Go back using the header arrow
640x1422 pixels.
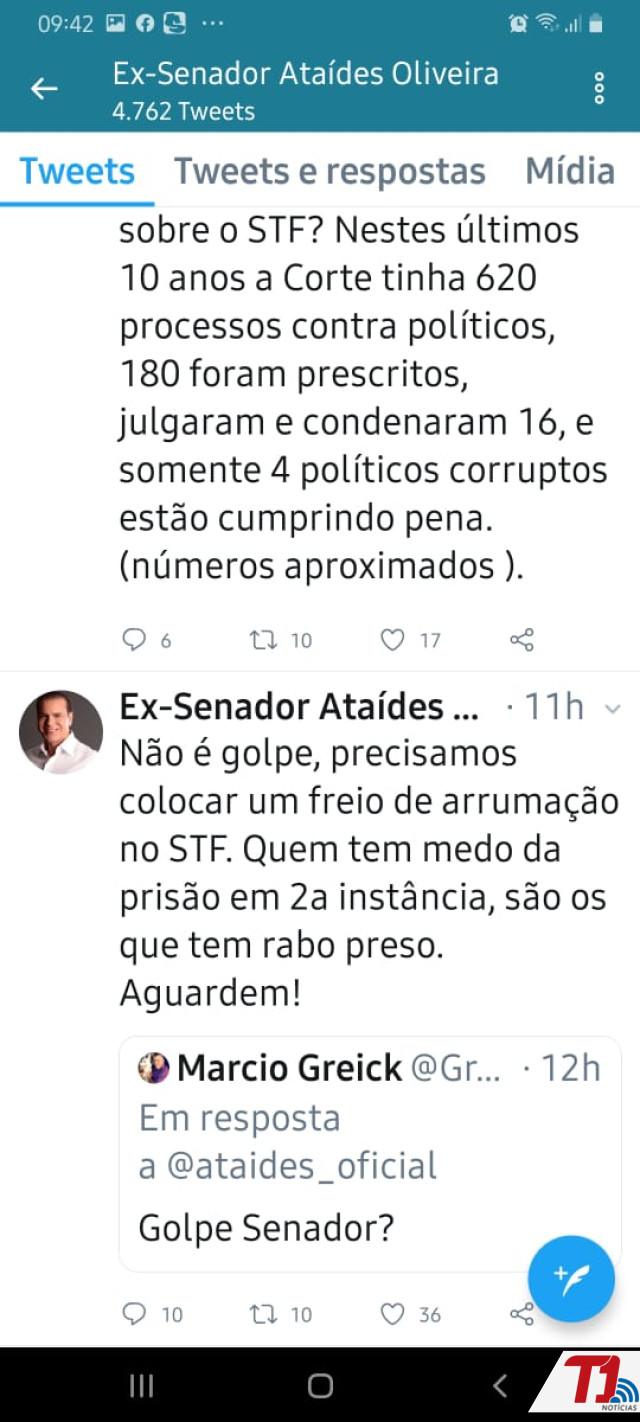pyautogui.click(x=44, y=89)
